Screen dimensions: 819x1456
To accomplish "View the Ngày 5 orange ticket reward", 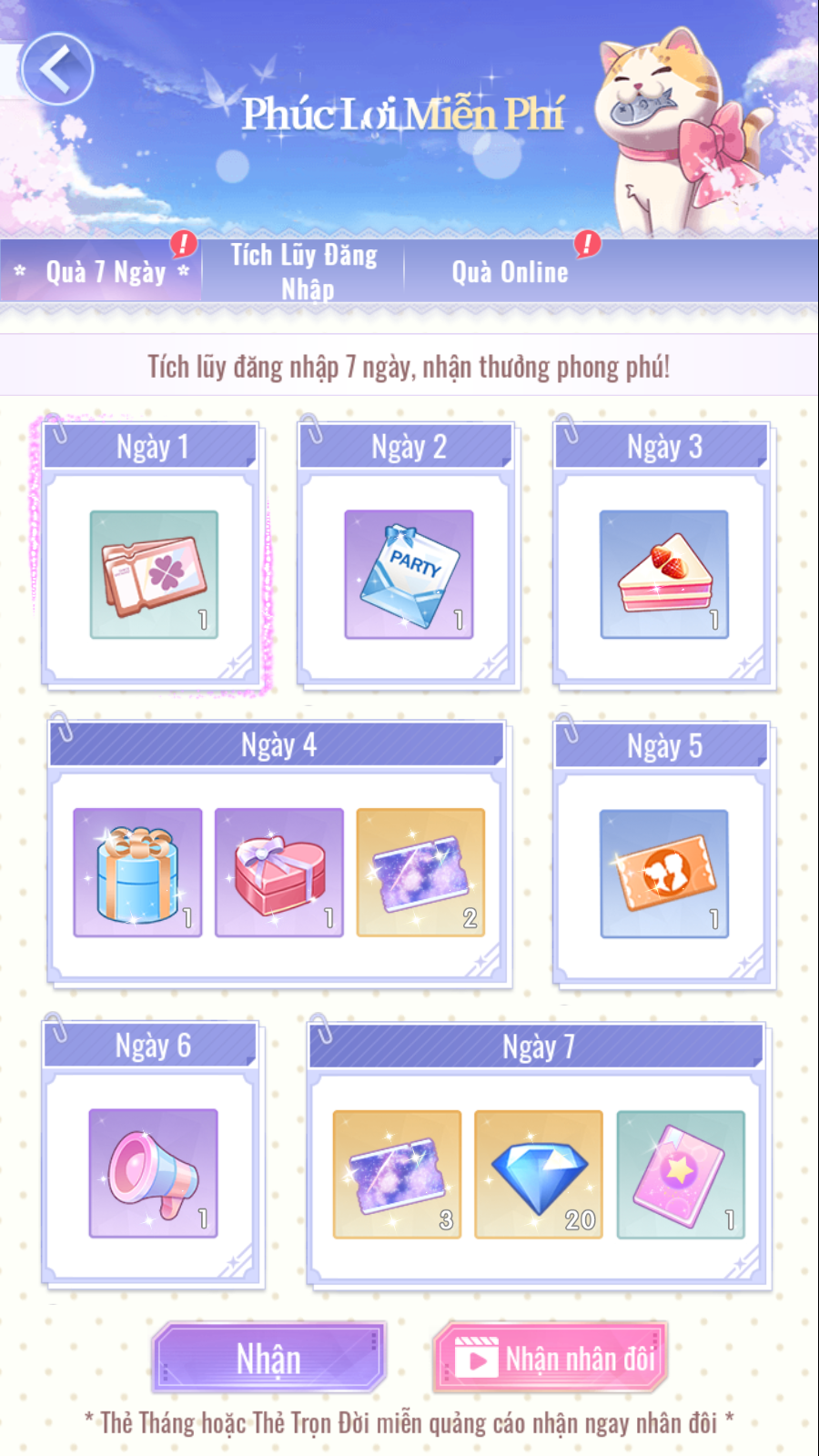I will (x=664, y=874).
